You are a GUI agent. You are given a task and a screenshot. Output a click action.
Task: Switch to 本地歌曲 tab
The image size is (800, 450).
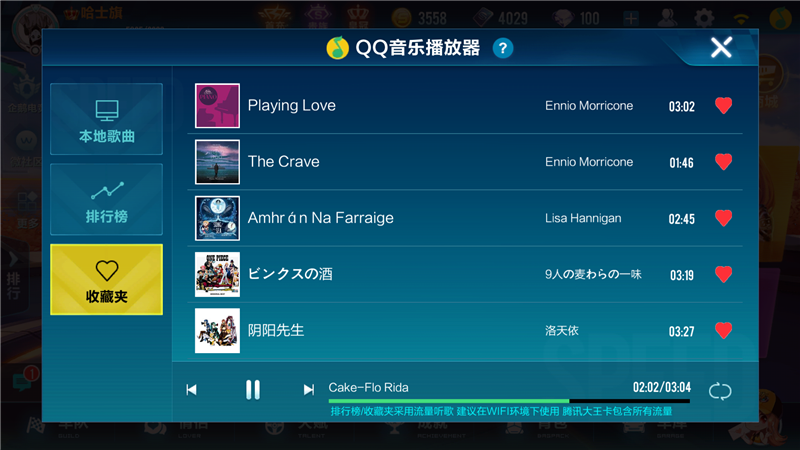[106, 120]
